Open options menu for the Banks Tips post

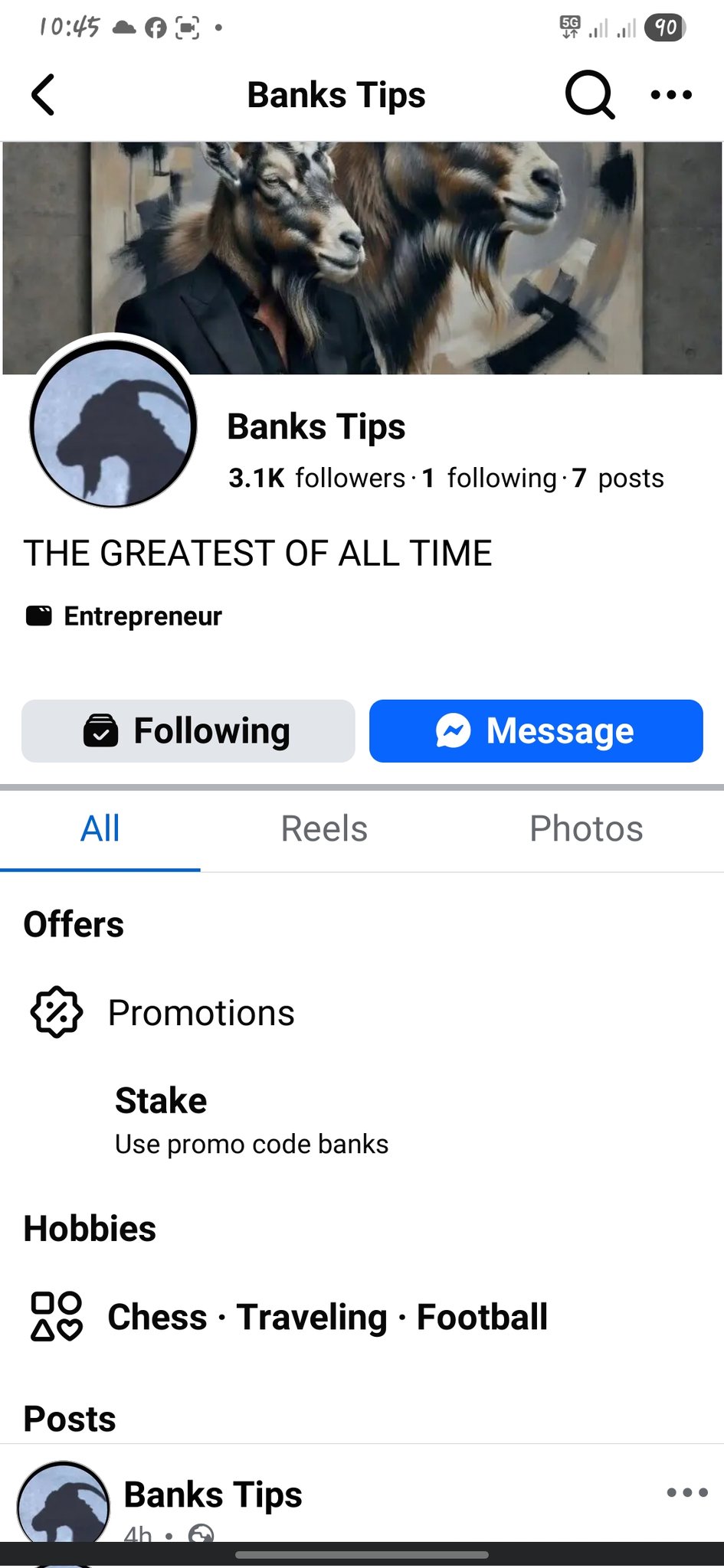(x=686, y=1492)
